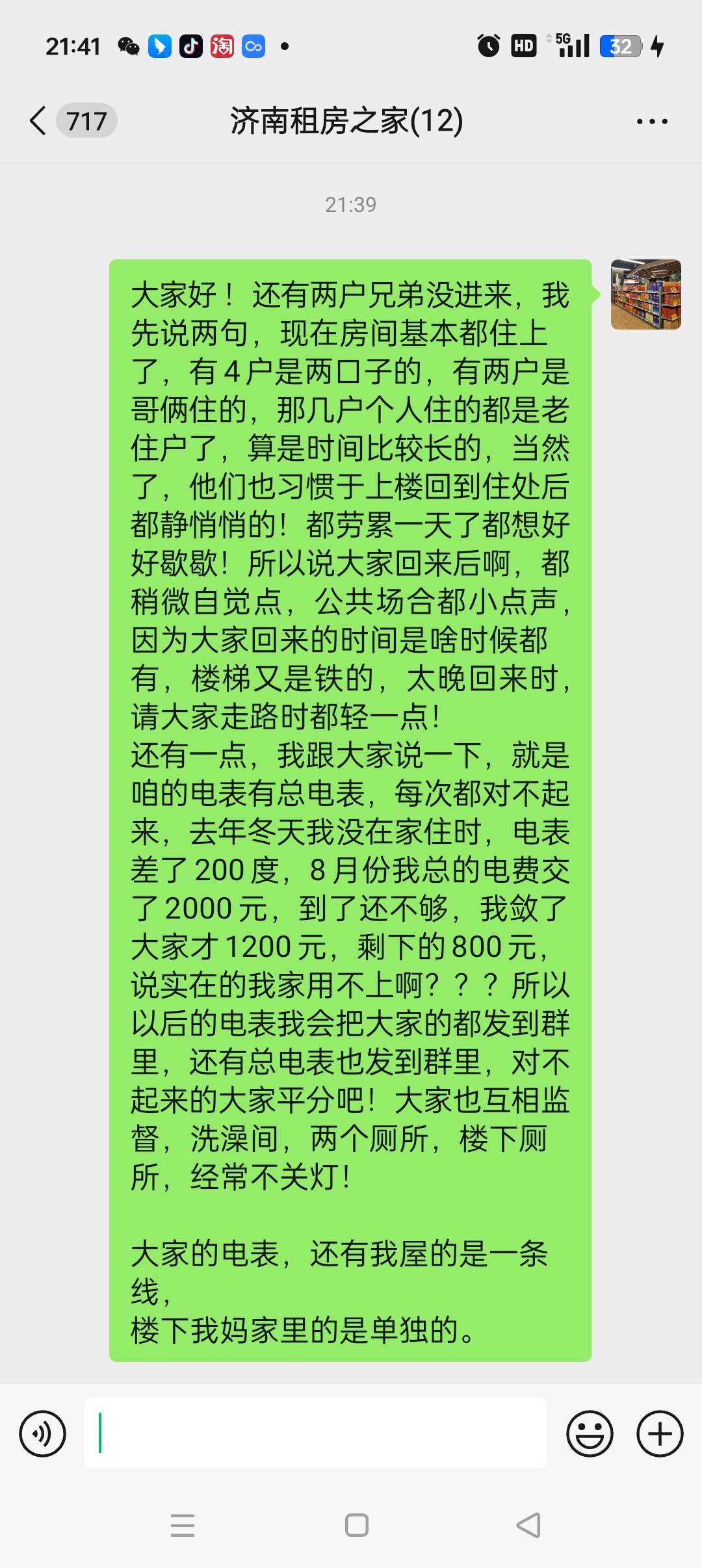
Task: Focus the message text field
Action: click(x=316, y=1433)
